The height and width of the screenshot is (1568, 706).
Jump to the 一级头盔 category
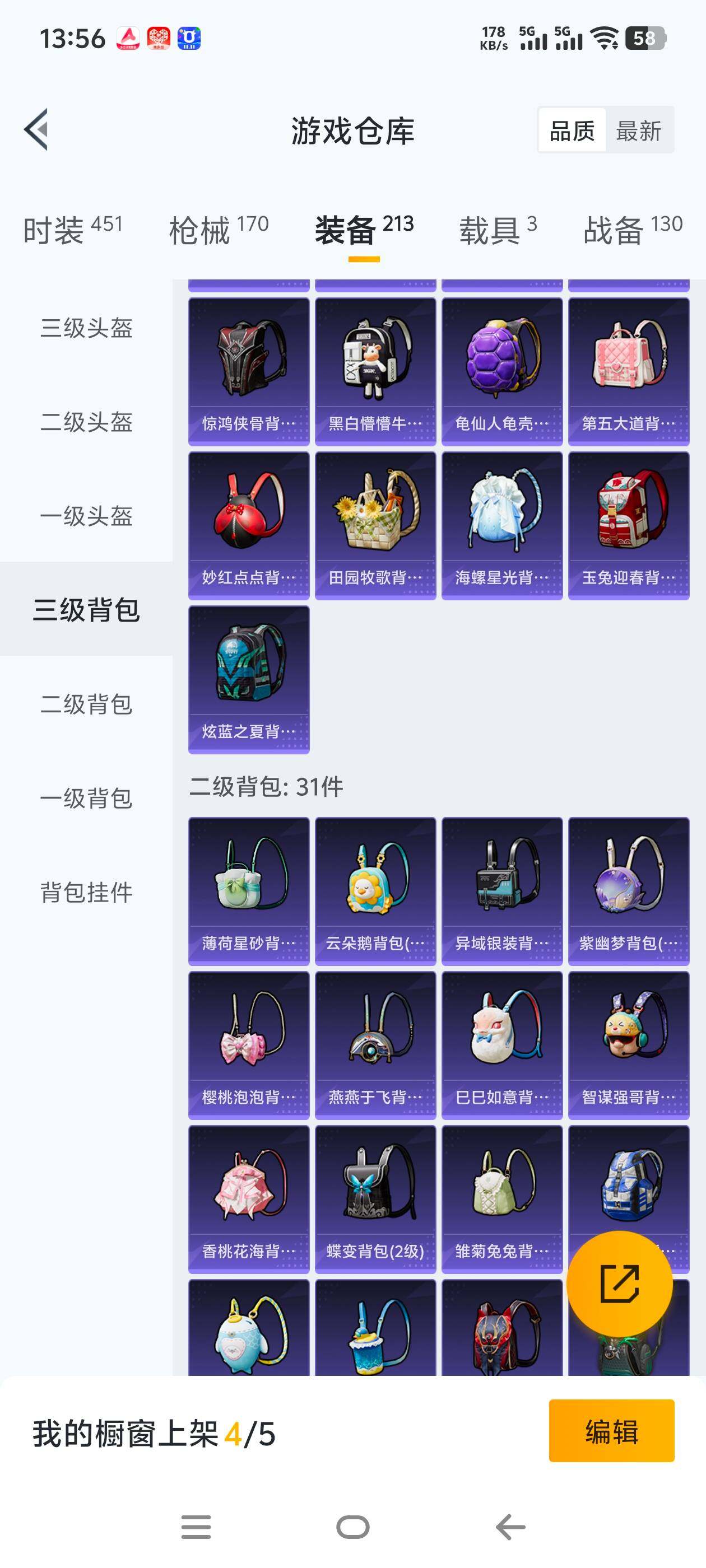point(86,516)
